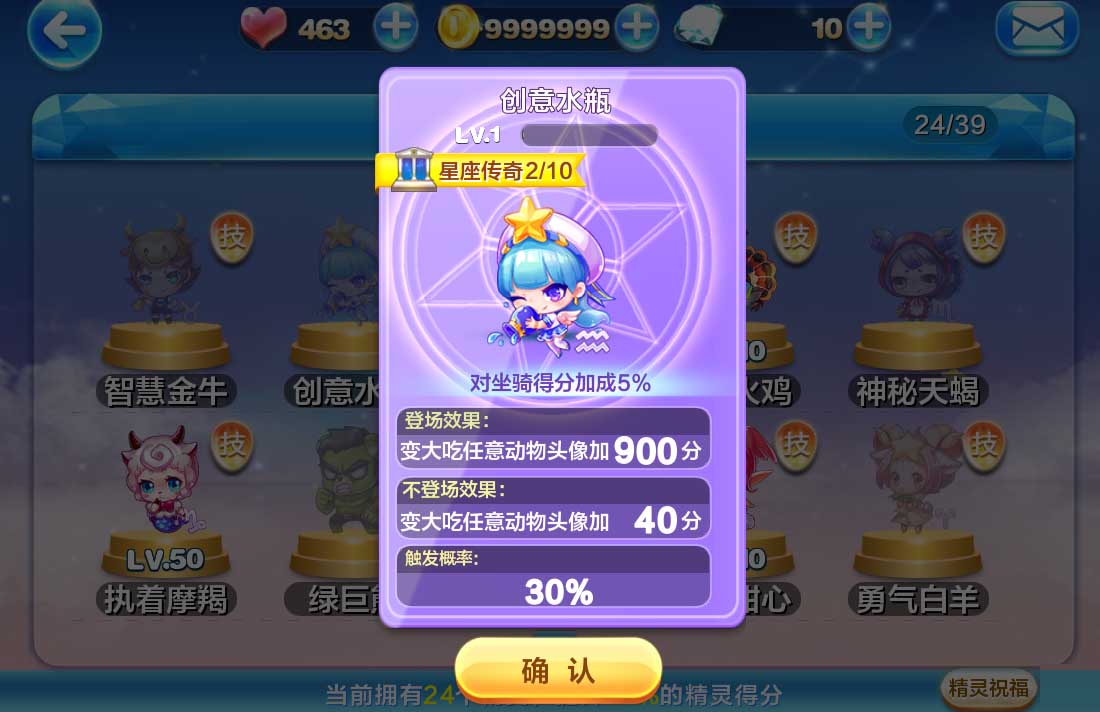Go back with the arrow button

[64, 32]
